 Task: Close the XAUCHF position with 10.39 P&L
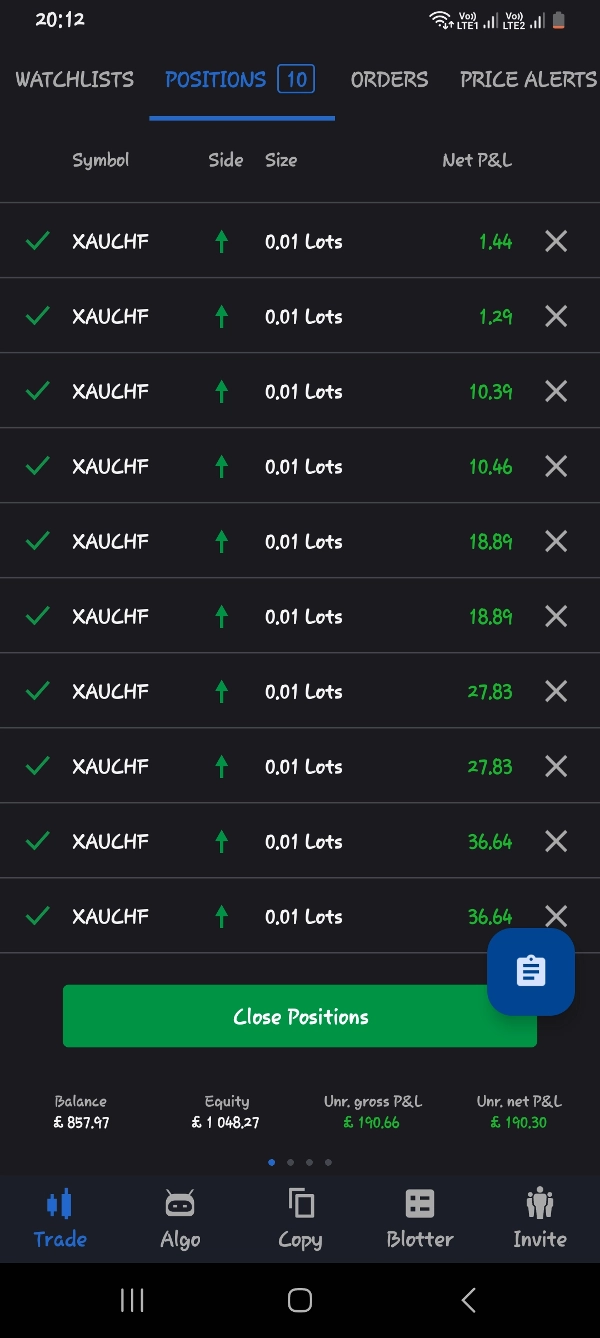pyautogui.click(x=556, y=391)
